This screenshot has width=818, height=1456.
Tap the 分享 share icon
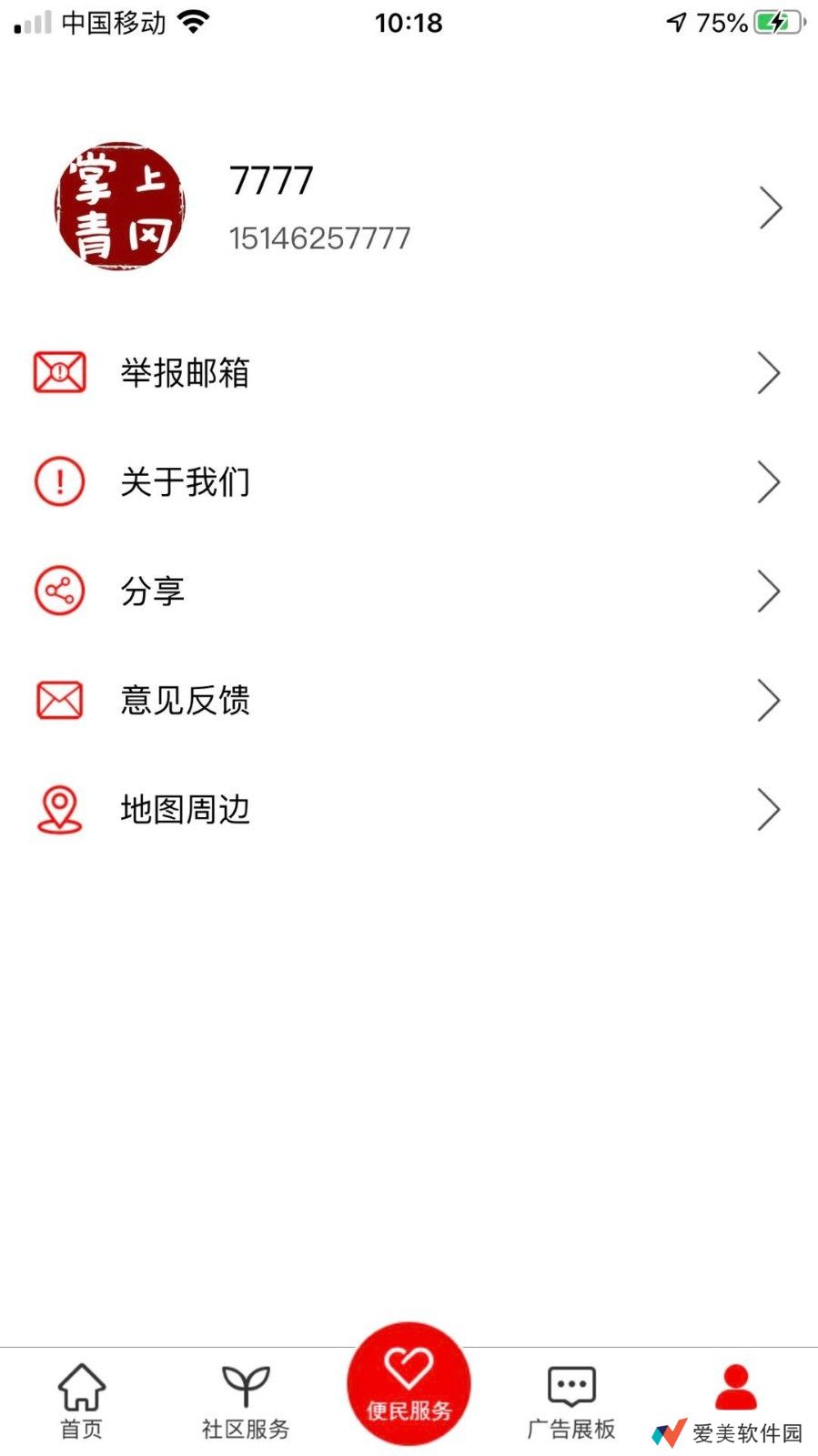[x=58, y=591]
